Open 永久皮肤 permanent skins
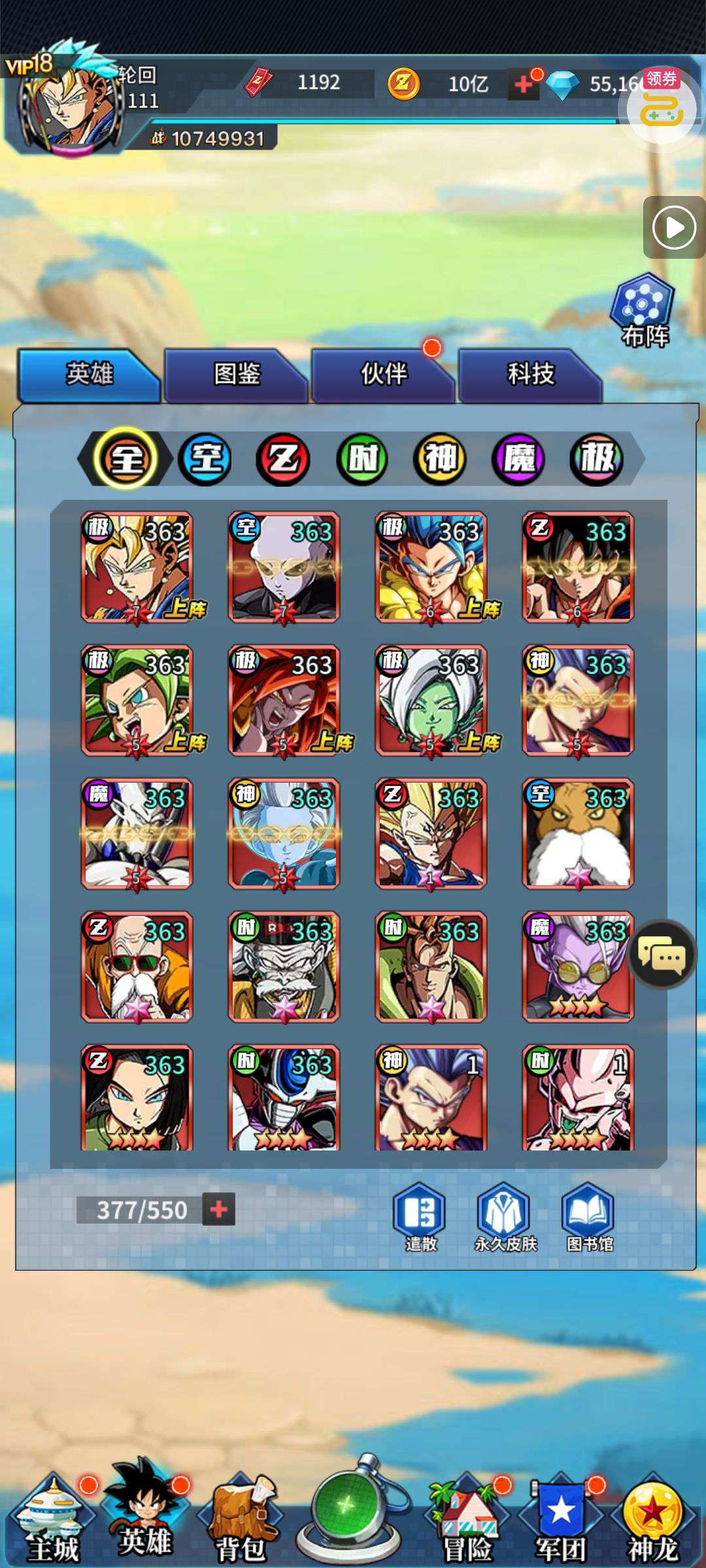 click(505, 1218)
